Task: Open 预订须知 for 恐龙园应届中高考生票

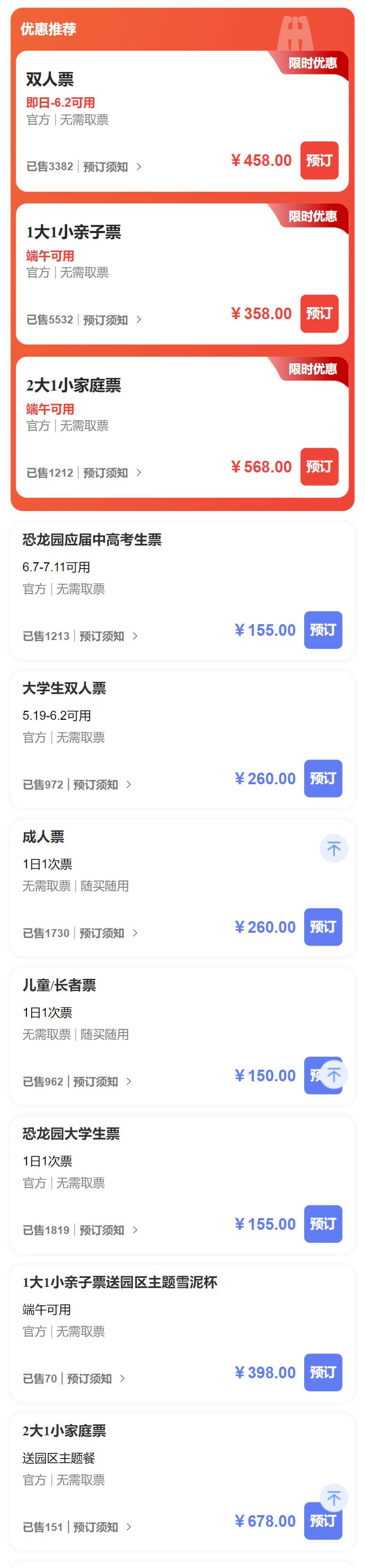Action: tap(108, 636)
